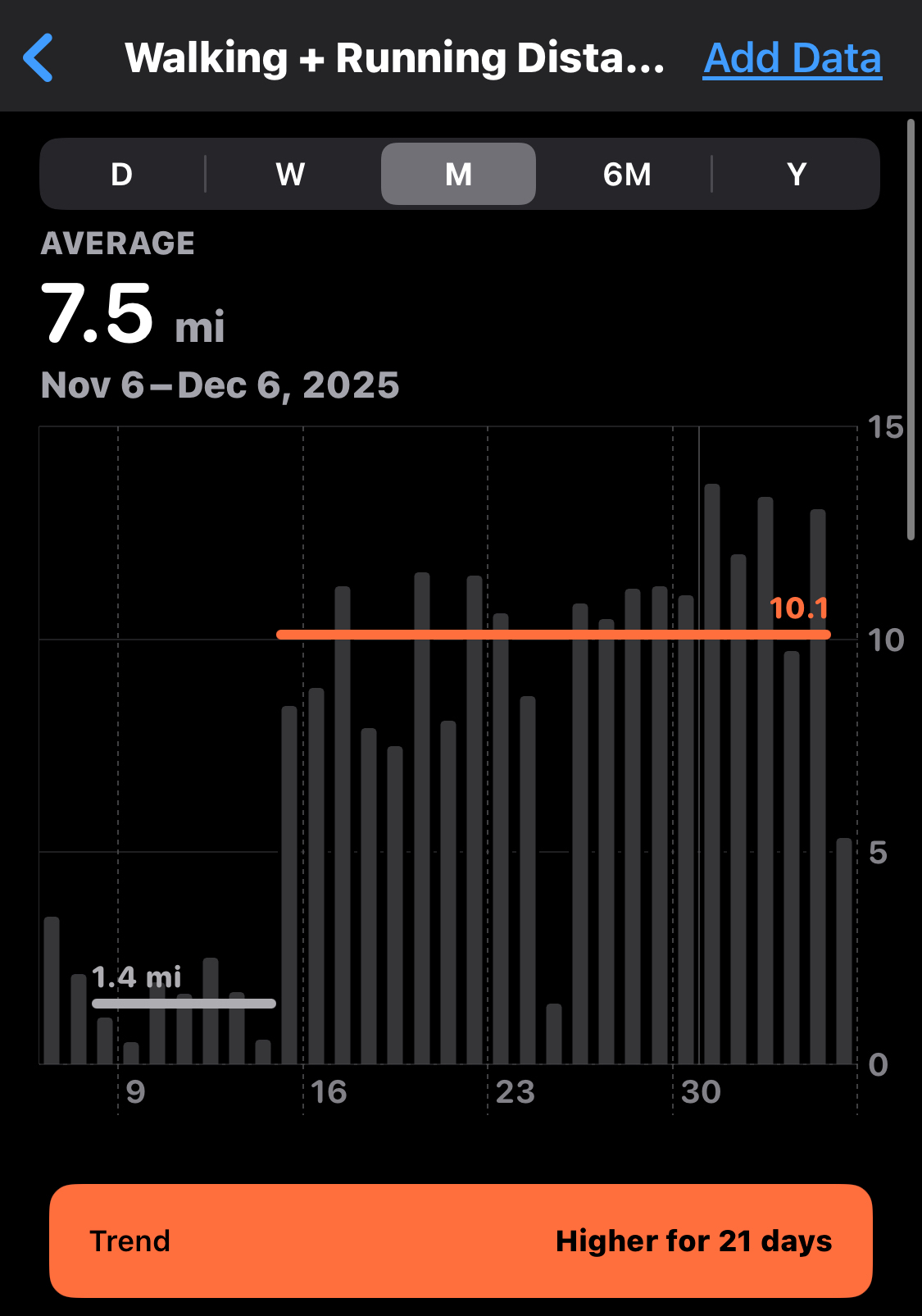Tap the Add Data link
The image size is (922, 1316).
(792, 58)
